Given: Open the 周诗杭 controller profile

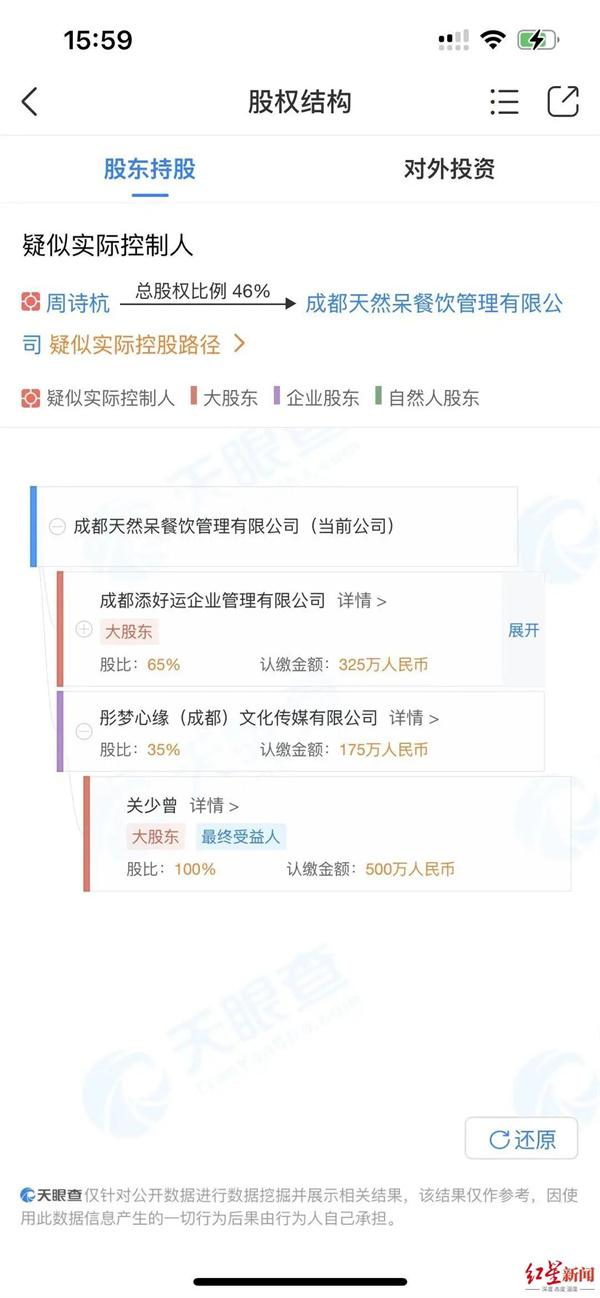Looking at the screenshot, I should (x=77, y=303).
